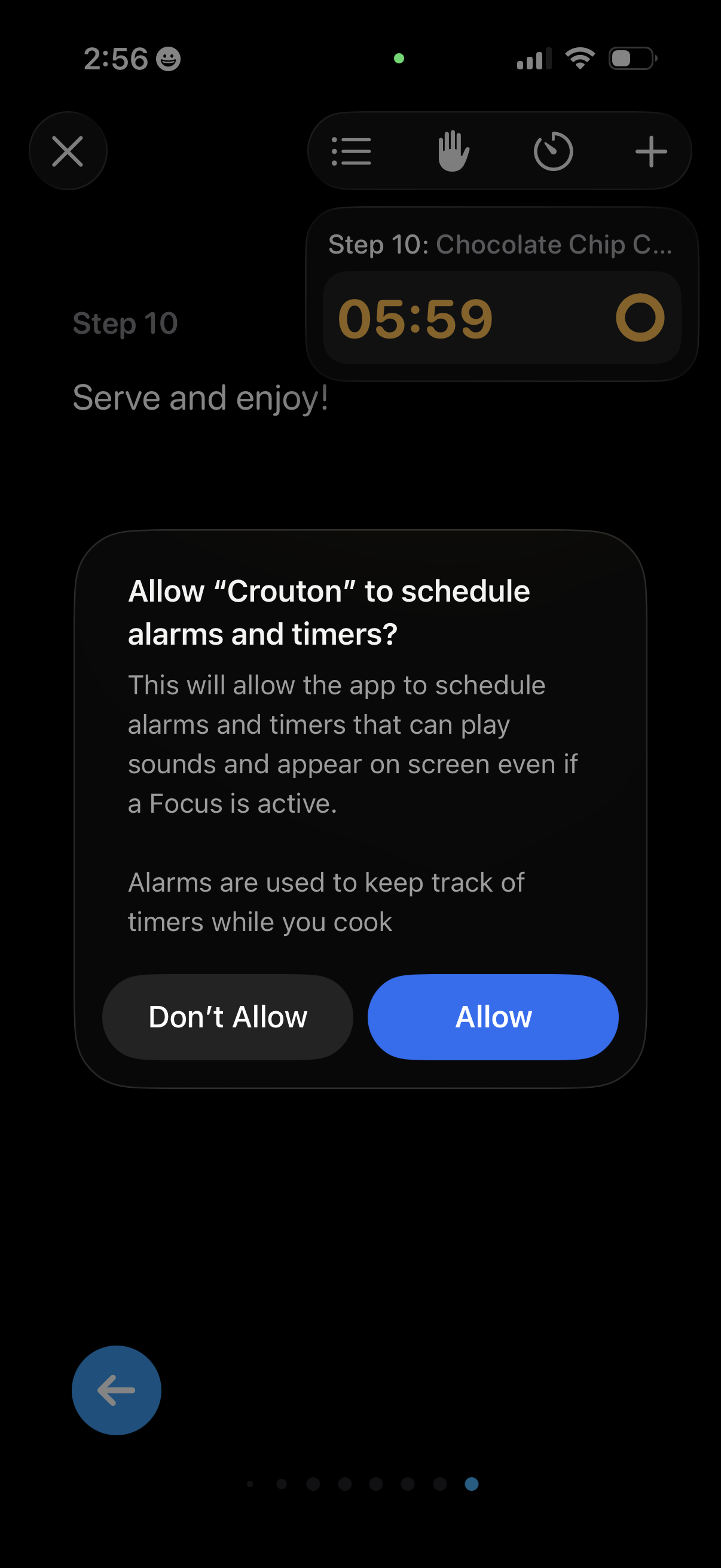Allow Crouton to schedule alarms and timers
Image resolution: width=721 pixels, height=1568 pixels.
pyautogui.click(x=493, y=1017)
